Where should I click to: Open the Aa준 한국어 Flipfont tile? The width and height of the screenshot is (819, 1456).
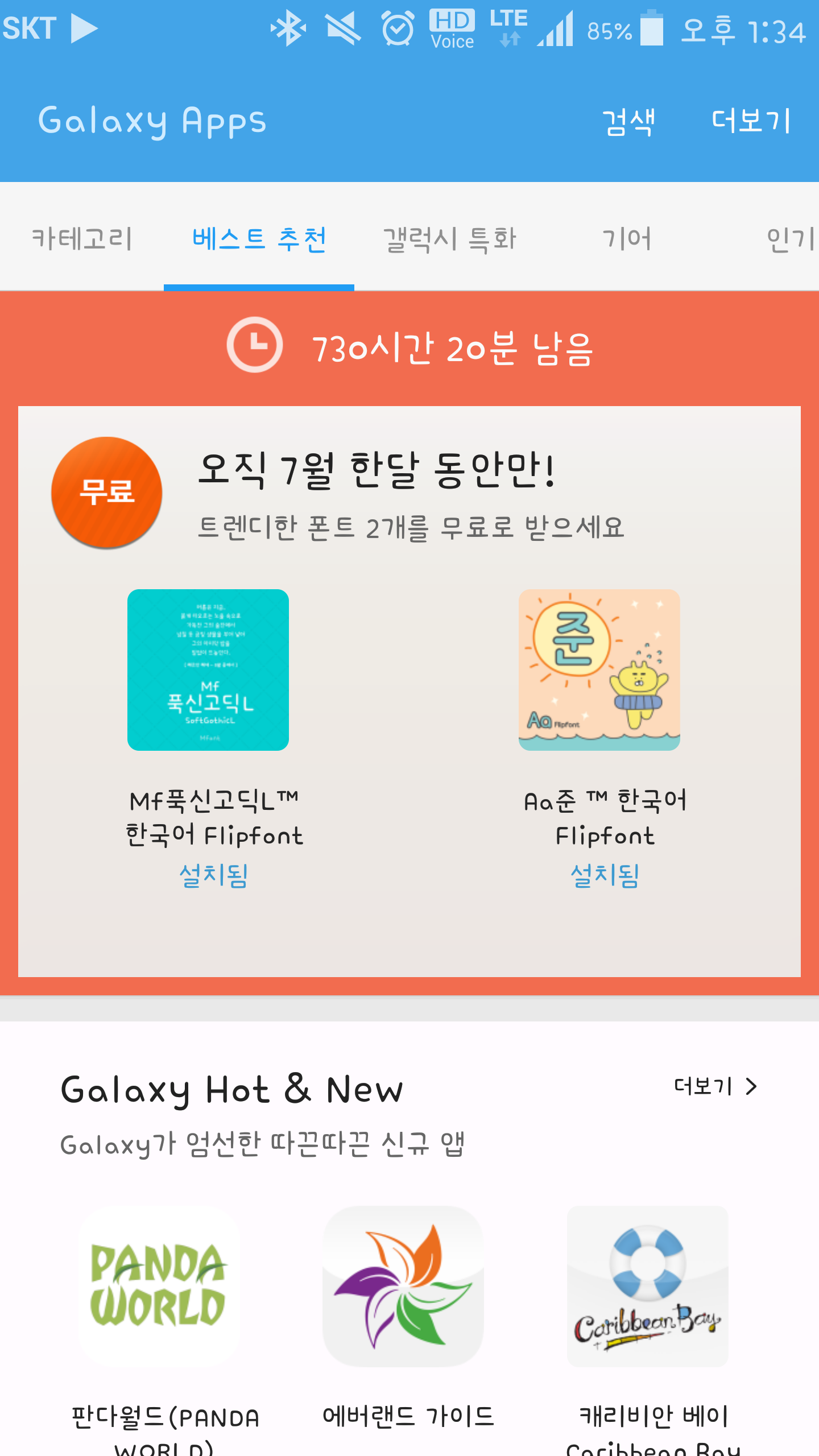(x=599, y=670)
